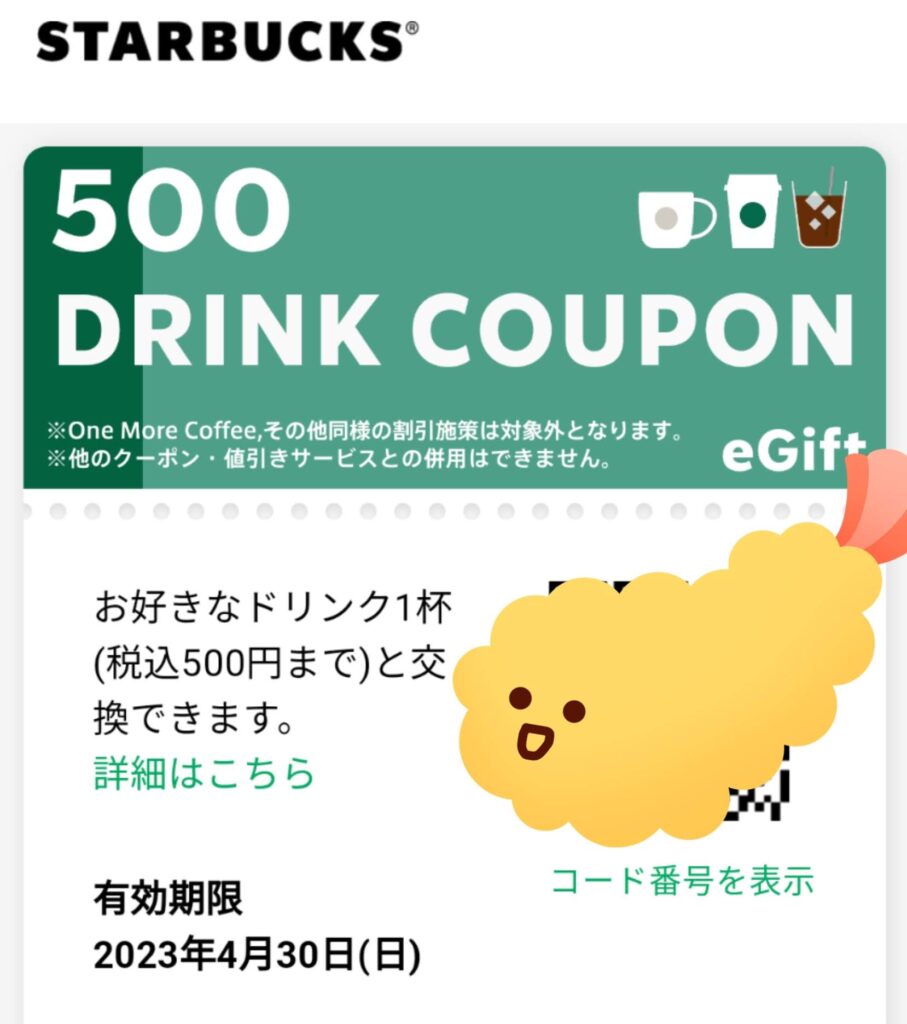Open the 詳細はこちら details link
The image size is (907, 1024).
pyautogui.click(x=204, y=772)
